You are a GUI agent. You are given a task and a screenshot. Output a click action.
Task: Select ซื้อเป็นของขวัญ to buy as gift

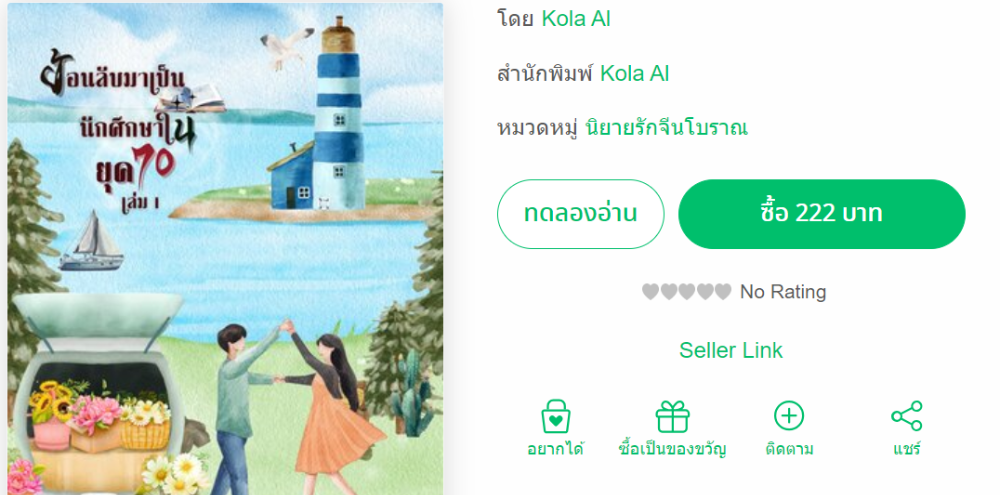672,428
